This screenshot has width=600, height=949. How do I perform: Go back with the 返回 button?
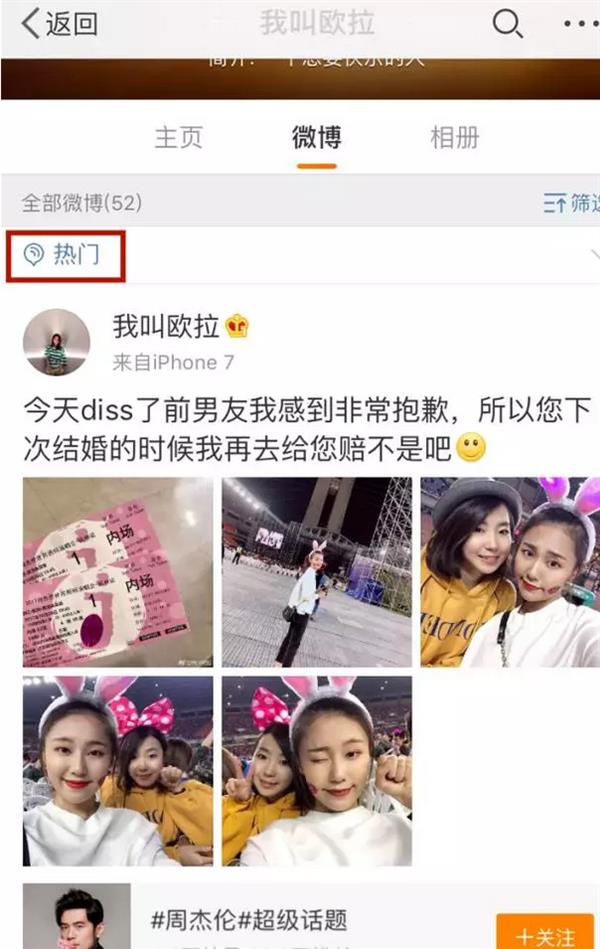[x=60, y=24]
